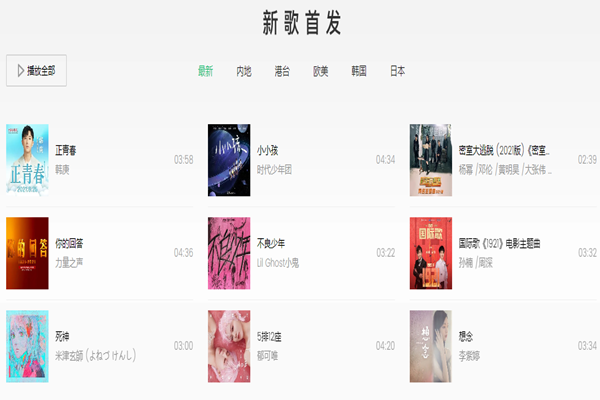Viewport: 600px width, 400px height.
Task: Switch to the 欧美 tab
Action: coord(320,71)
